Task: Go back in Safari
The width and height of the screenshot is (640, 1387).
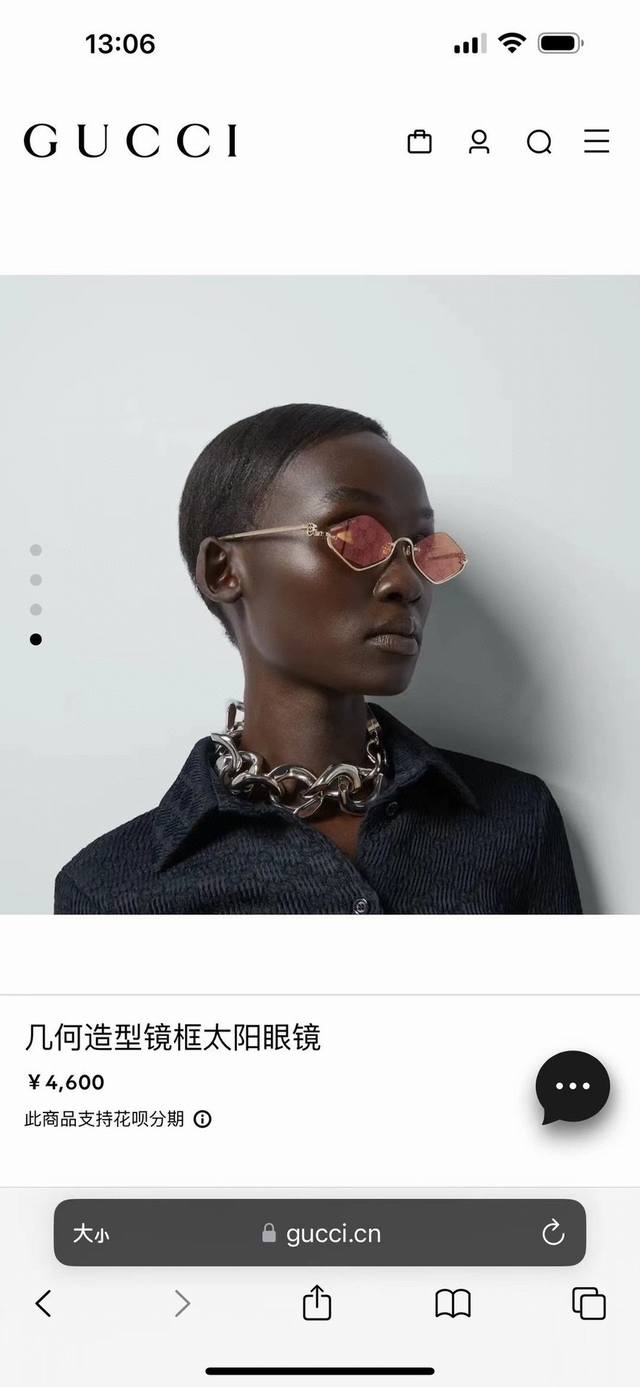Action: (x=43, y=1303)
